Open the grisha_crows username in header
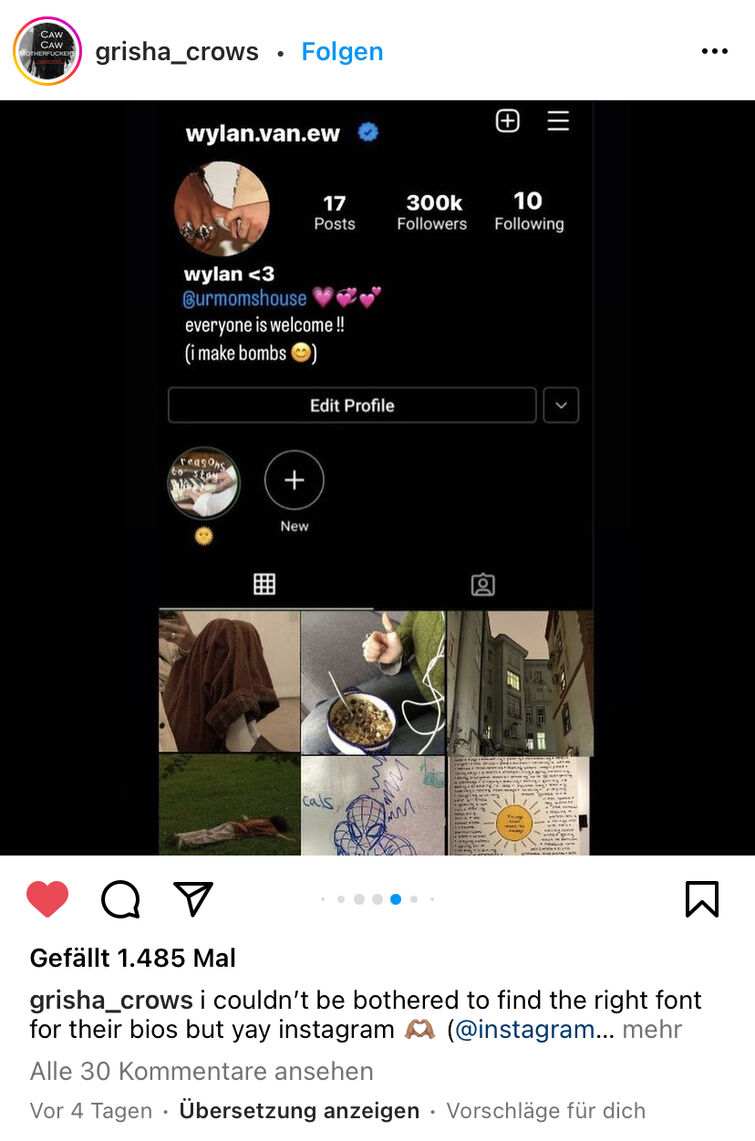 (x=177, y=52)
